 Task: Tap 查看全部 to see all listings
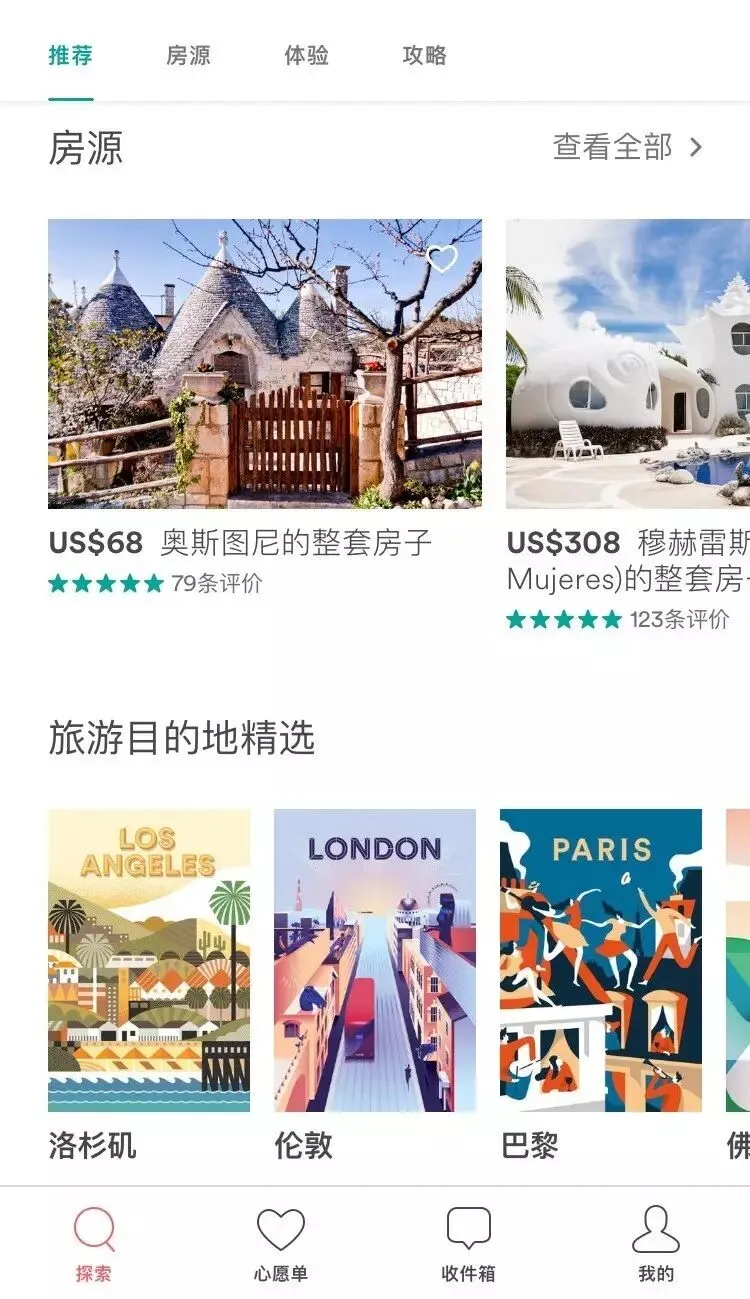coord(628,148)
